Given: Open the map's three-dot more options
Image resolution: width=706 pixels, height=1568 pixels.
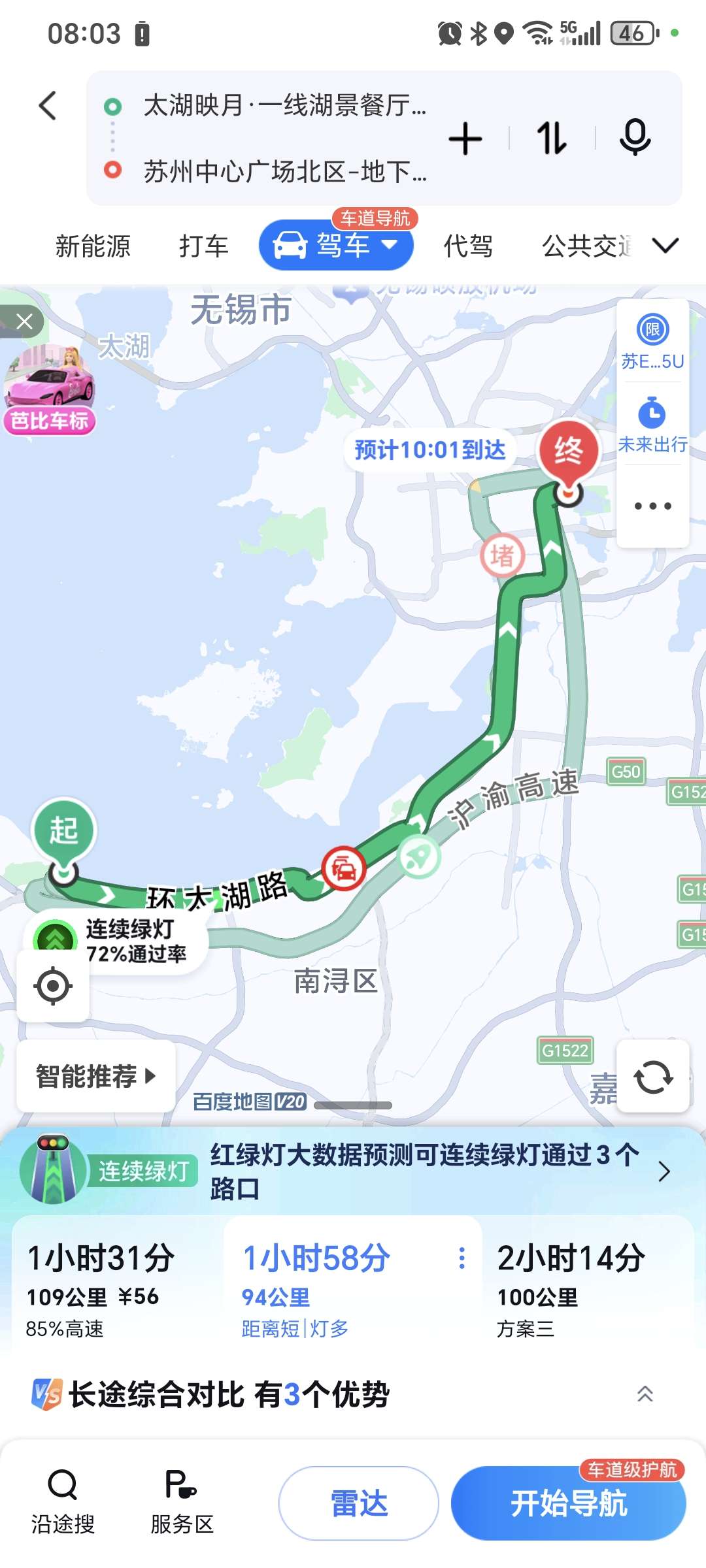Looking at the screenshot, I should 652,506.
